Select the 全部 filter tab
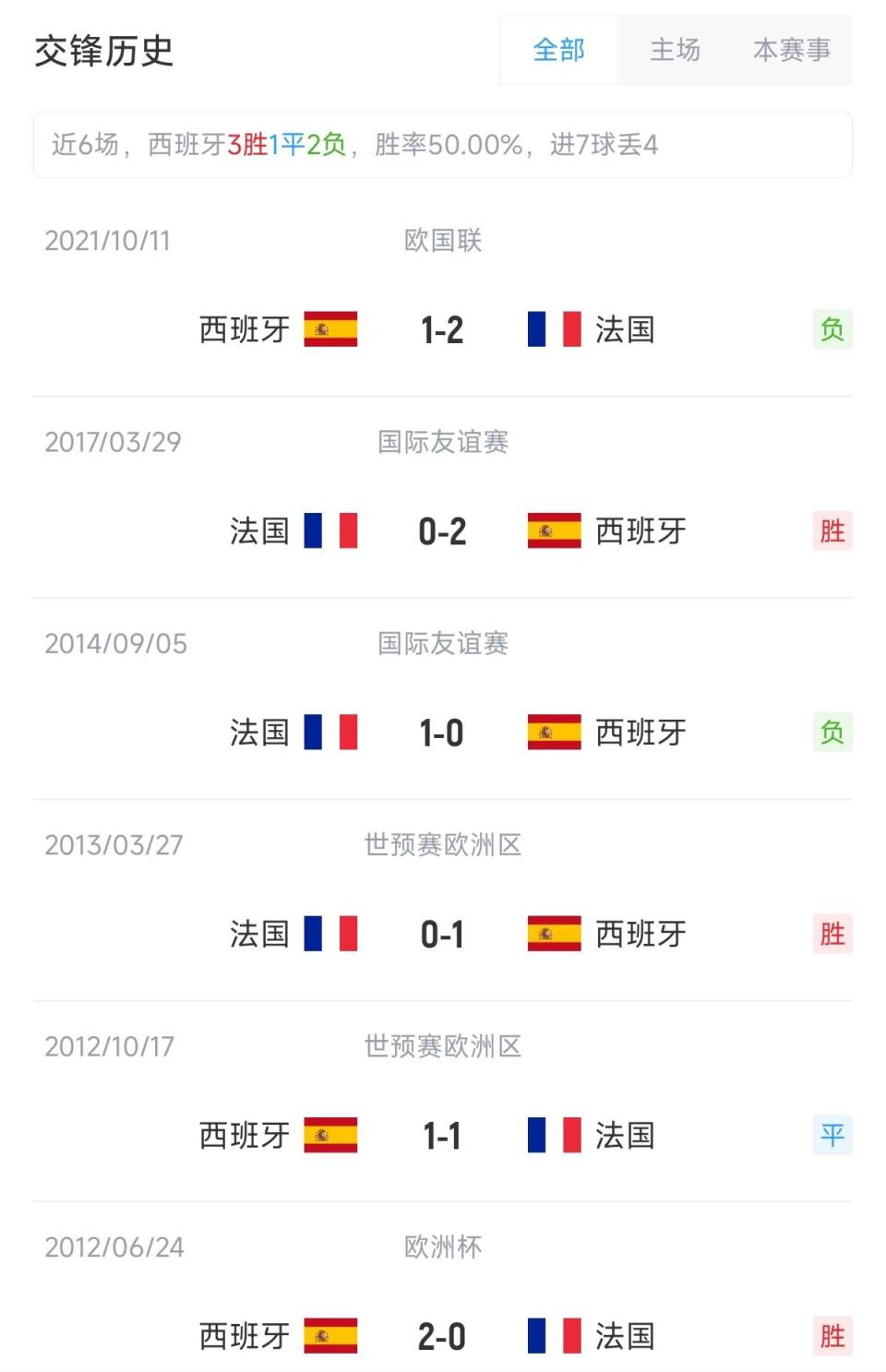 coord(558,50)
